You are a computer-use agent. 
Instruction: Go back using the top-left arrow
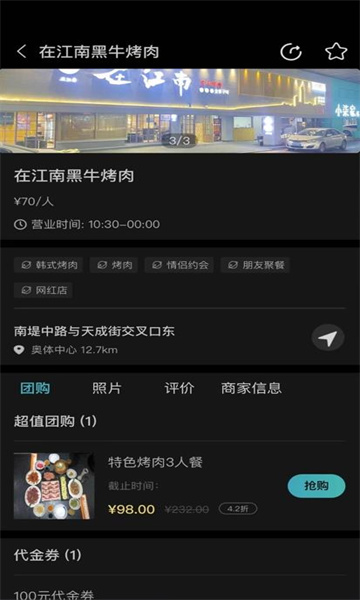coord(22,52)
